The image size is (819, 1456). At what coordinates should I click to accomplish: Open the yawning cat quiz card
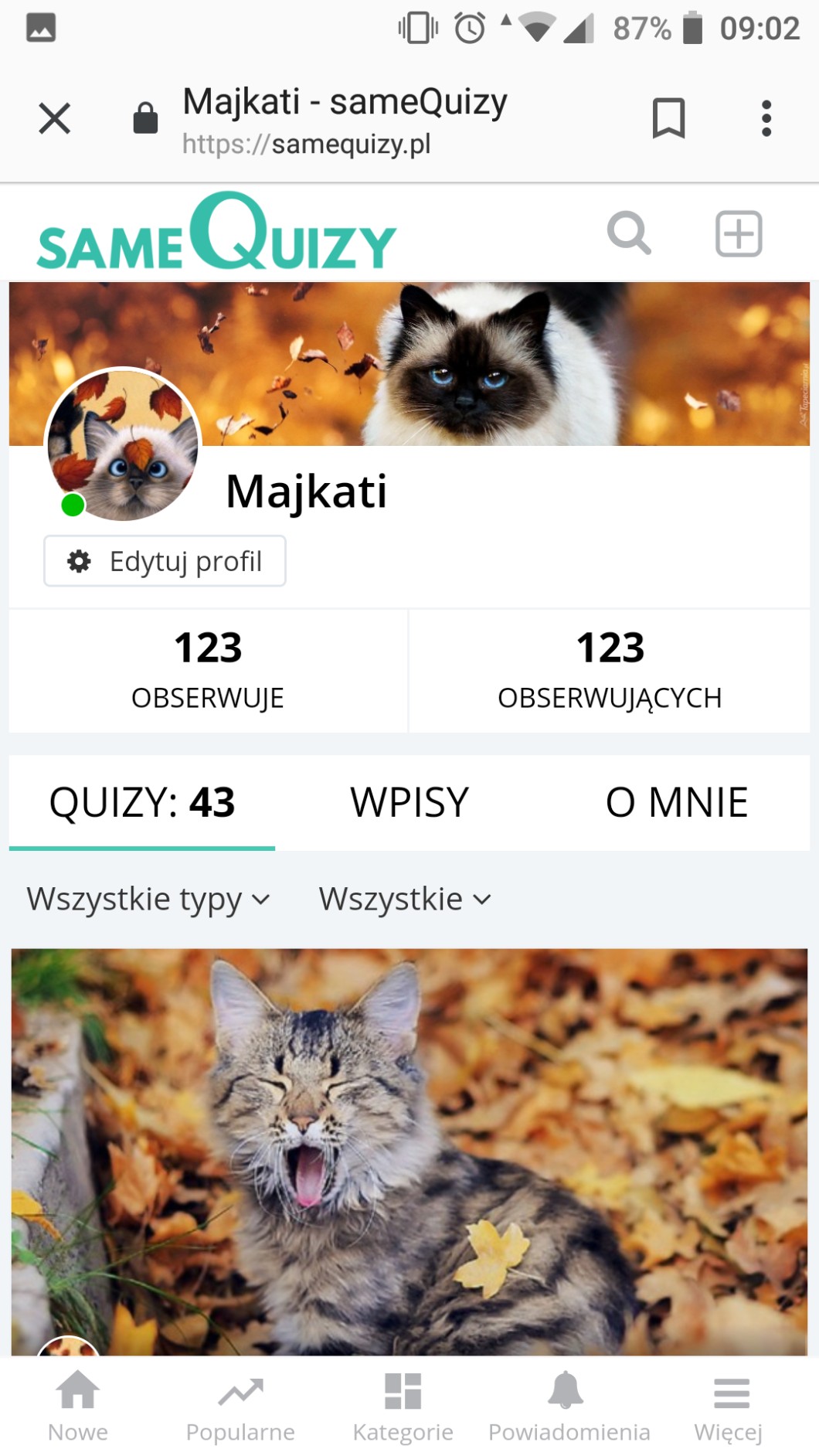[409, 1150]
